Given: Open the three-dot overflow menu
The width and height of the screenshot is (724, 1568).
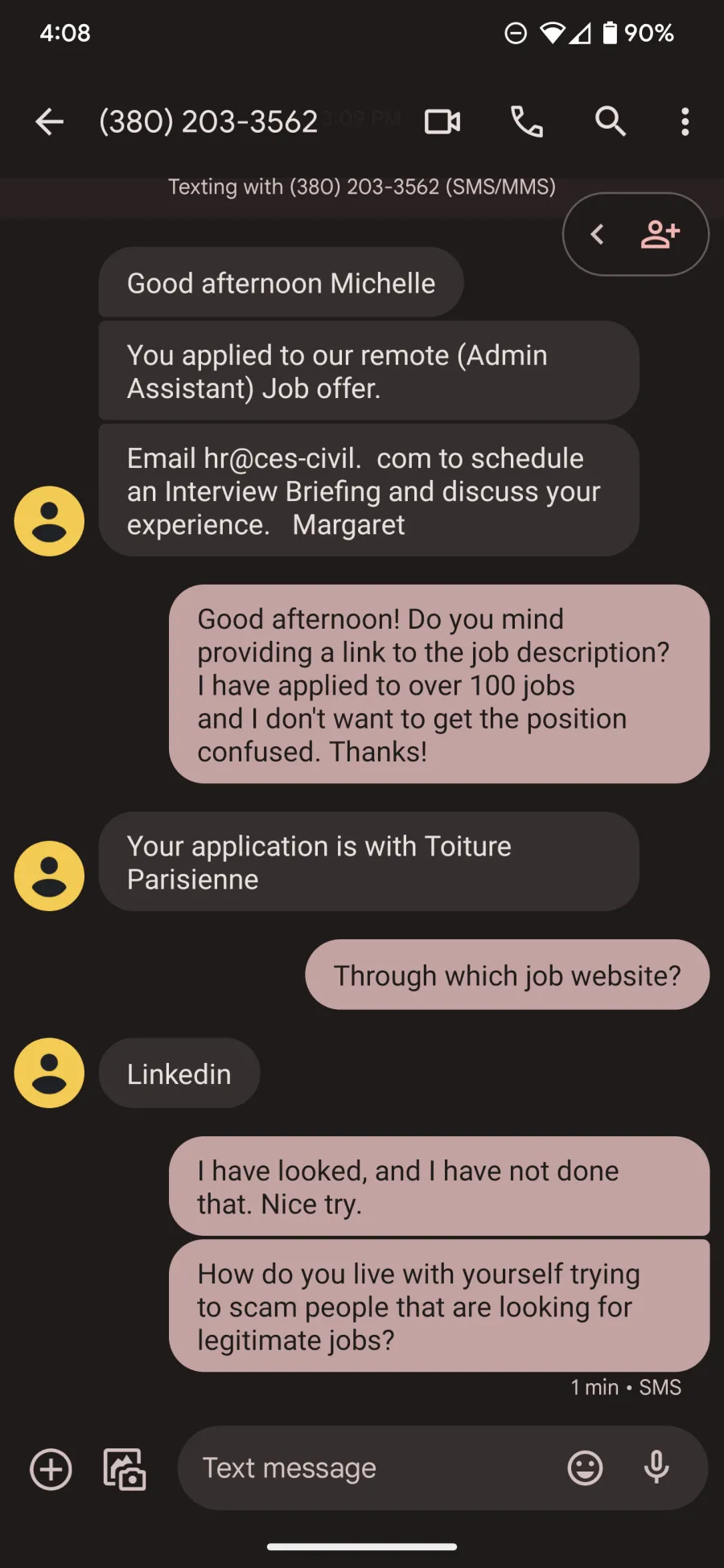Looking at the screenshot, I should point(685,122).
